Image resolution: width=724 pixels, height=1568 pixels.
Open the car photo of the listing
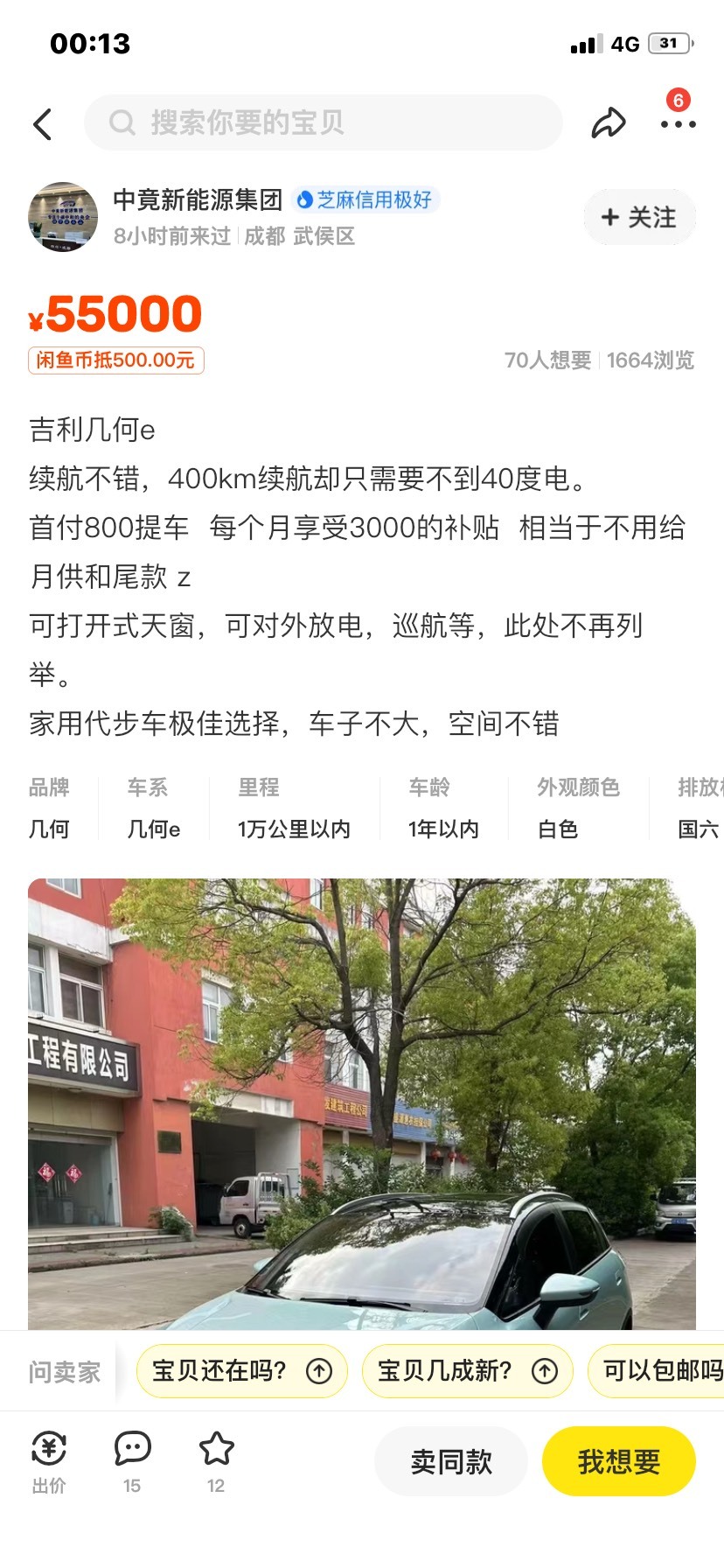tap(362, 1104)
